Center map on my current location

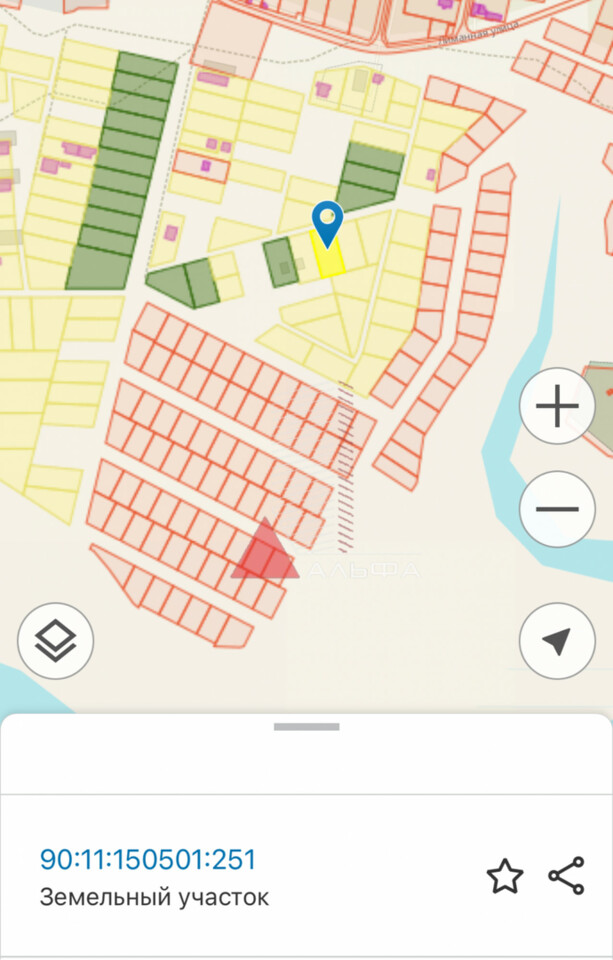coord(557,641)
